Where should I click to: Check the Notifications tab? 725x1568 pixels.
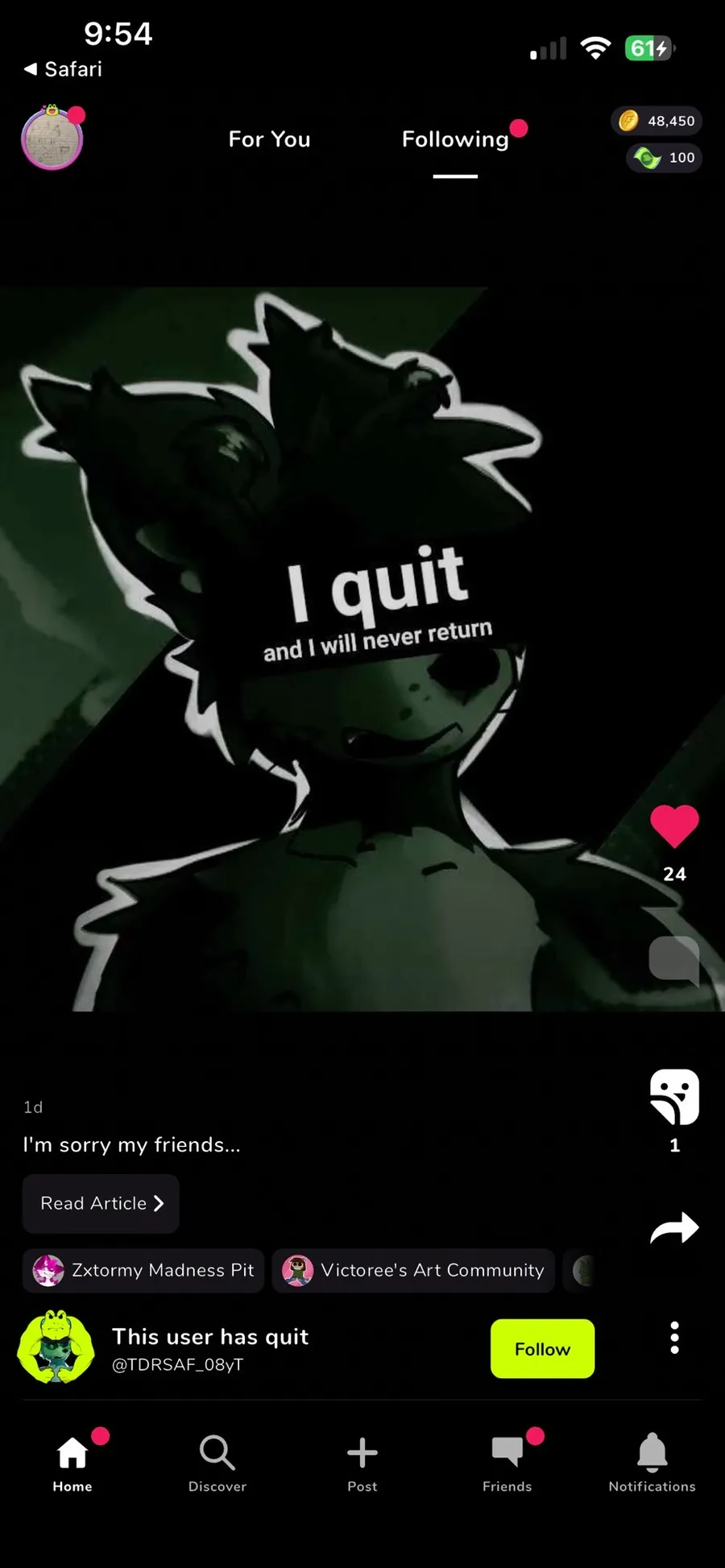point(652,1462)
